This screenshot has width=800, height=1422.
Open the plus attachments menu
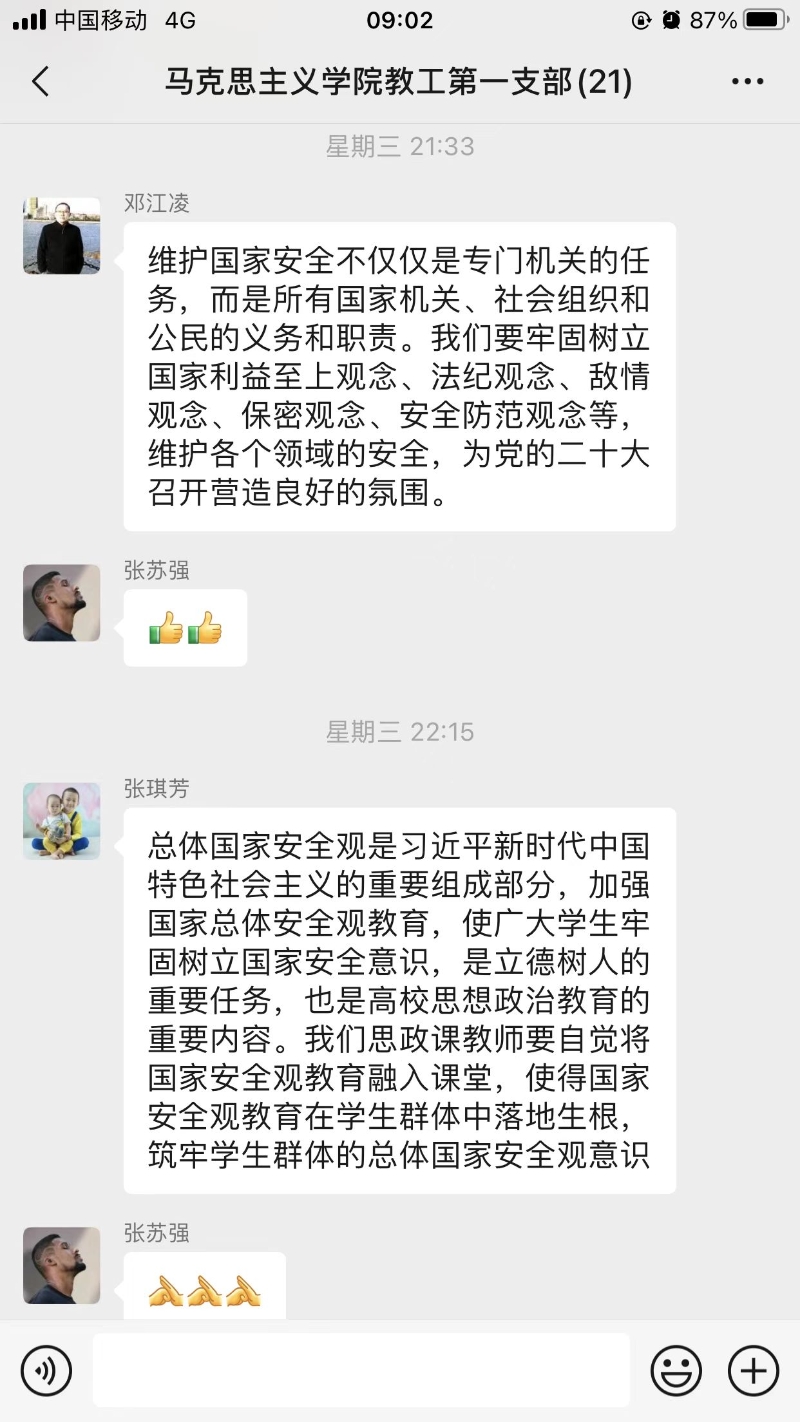click(753, 1370)
